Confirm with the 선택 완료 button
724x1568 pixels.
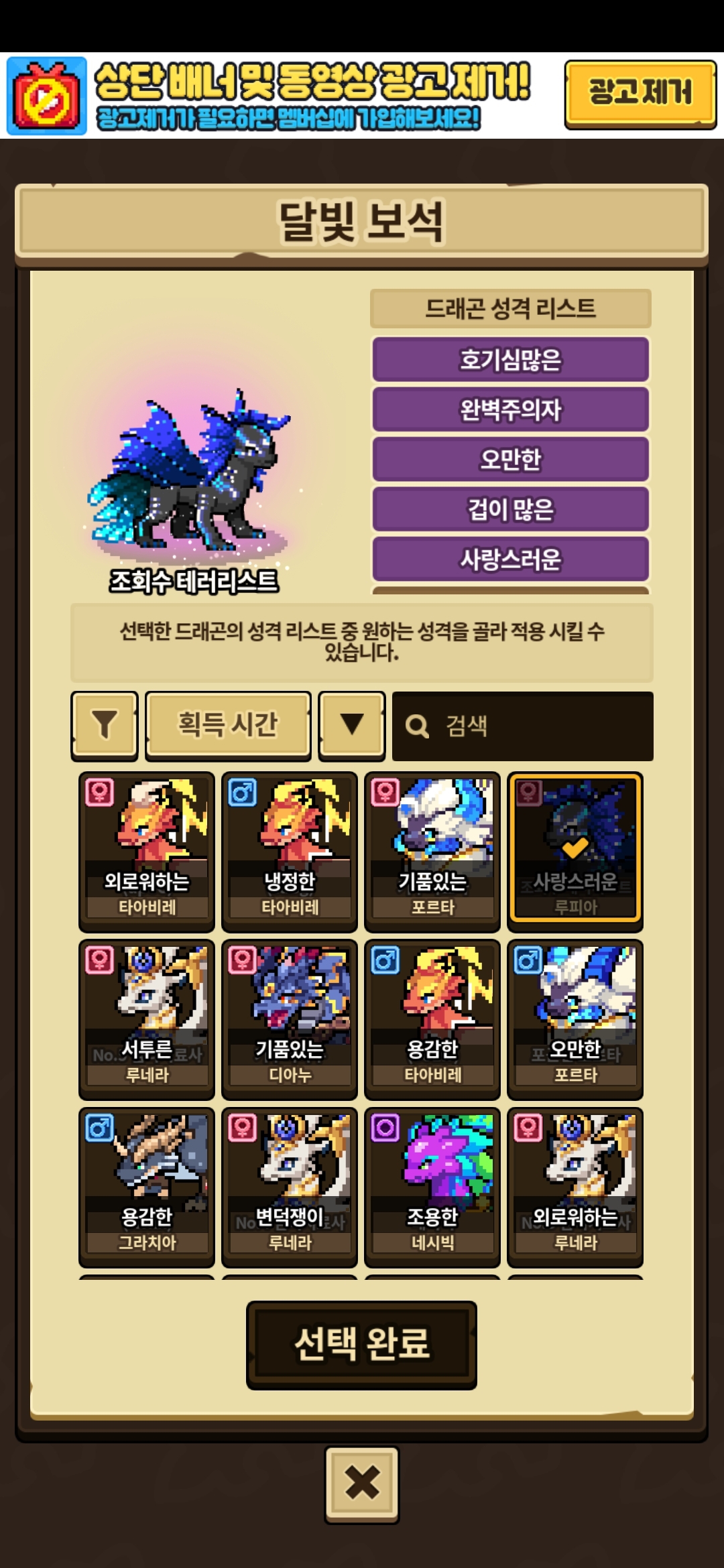(x=362, y=1345)
